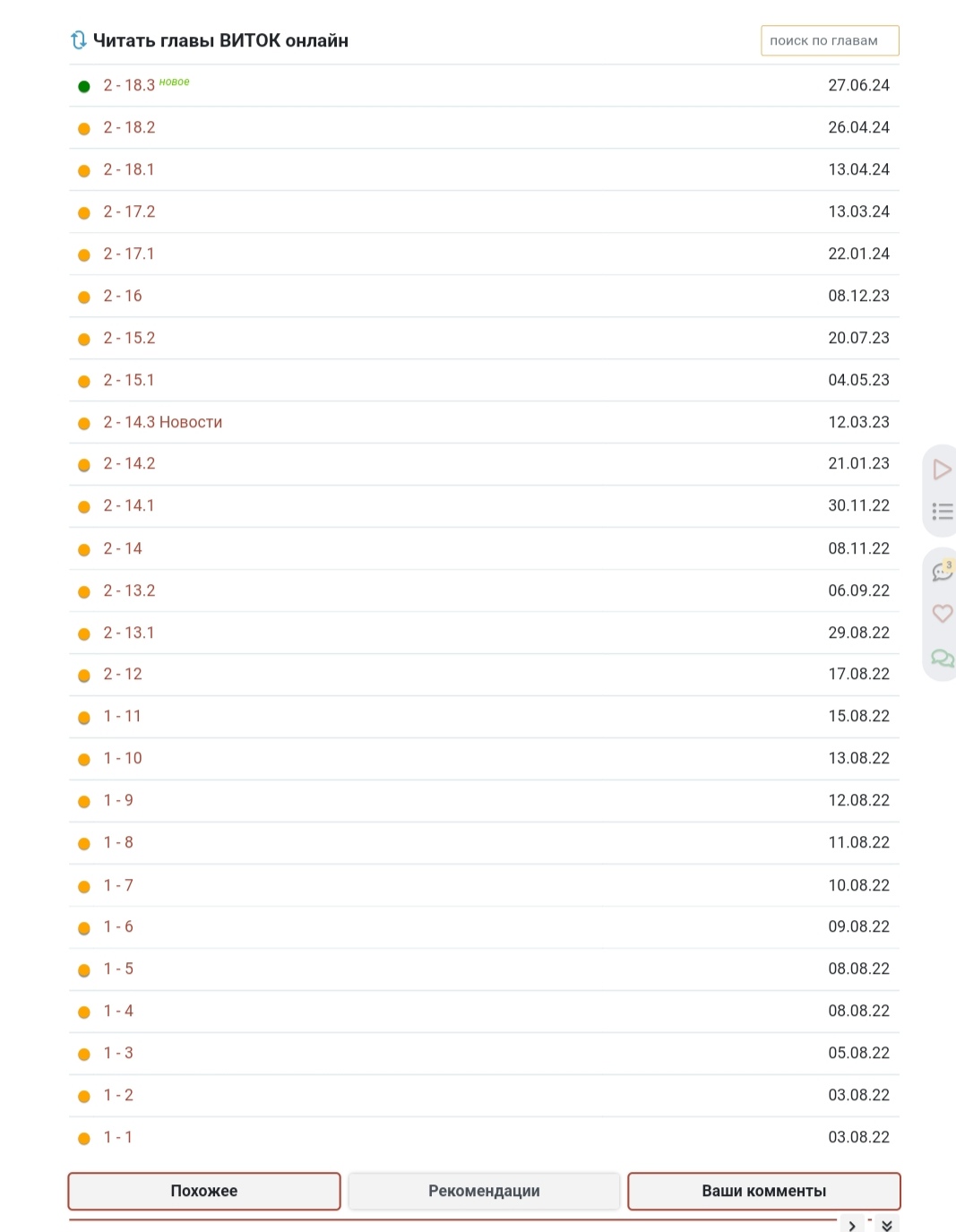Tap the Похожее button

[x=204, y=1191]
